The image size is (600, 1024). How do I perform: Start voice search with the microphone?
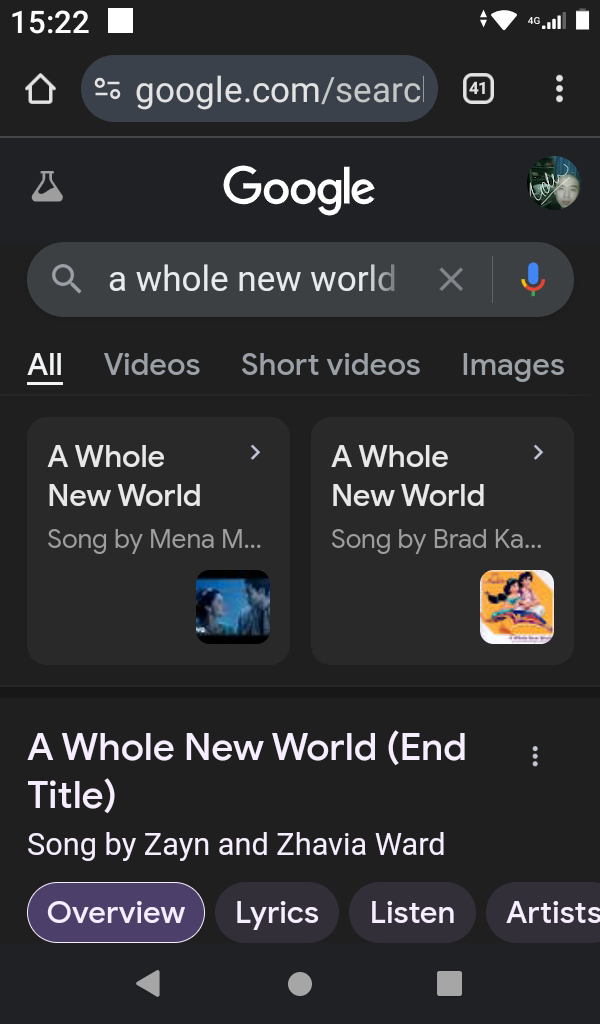[x=533, y=280]
